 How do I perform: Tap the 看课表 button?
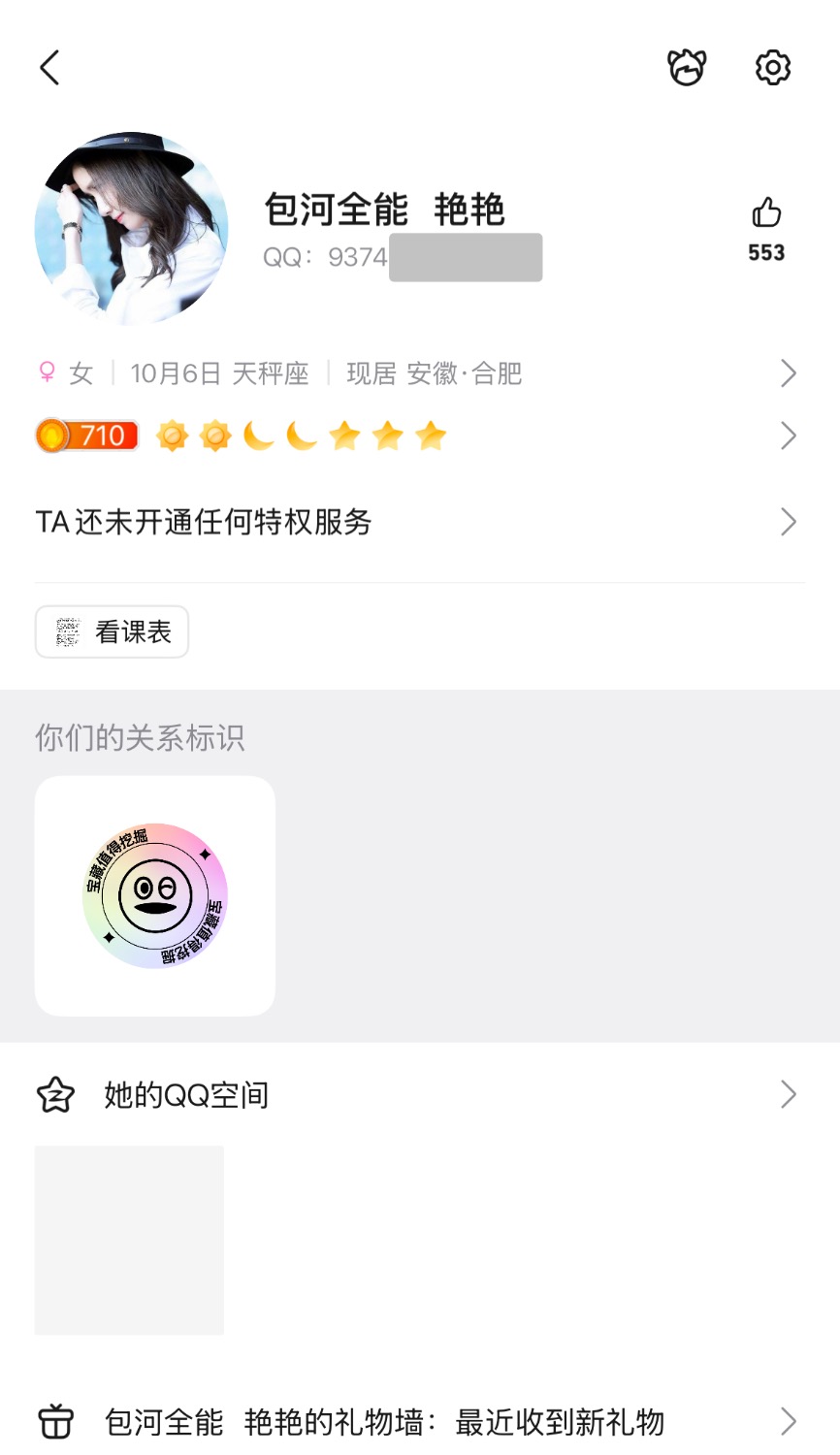113,632
